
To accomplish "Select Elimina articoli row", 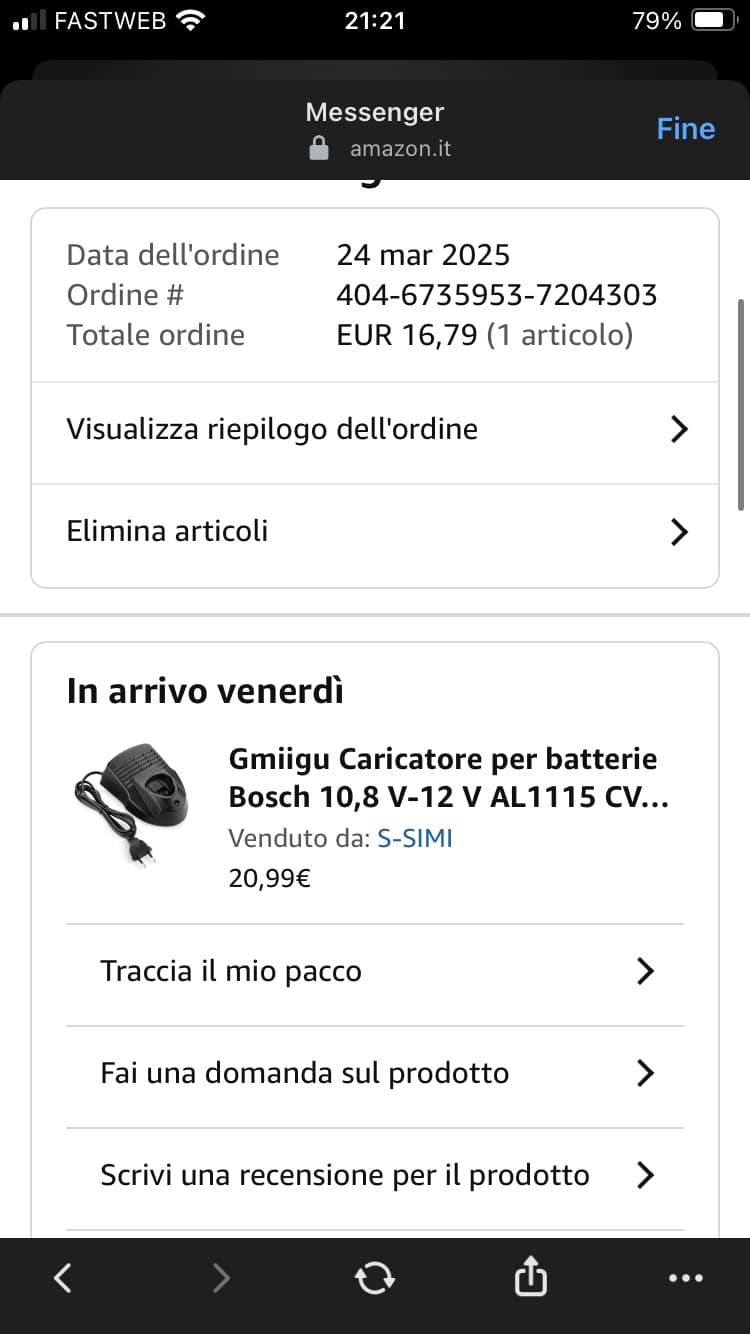I will [375, 531].
